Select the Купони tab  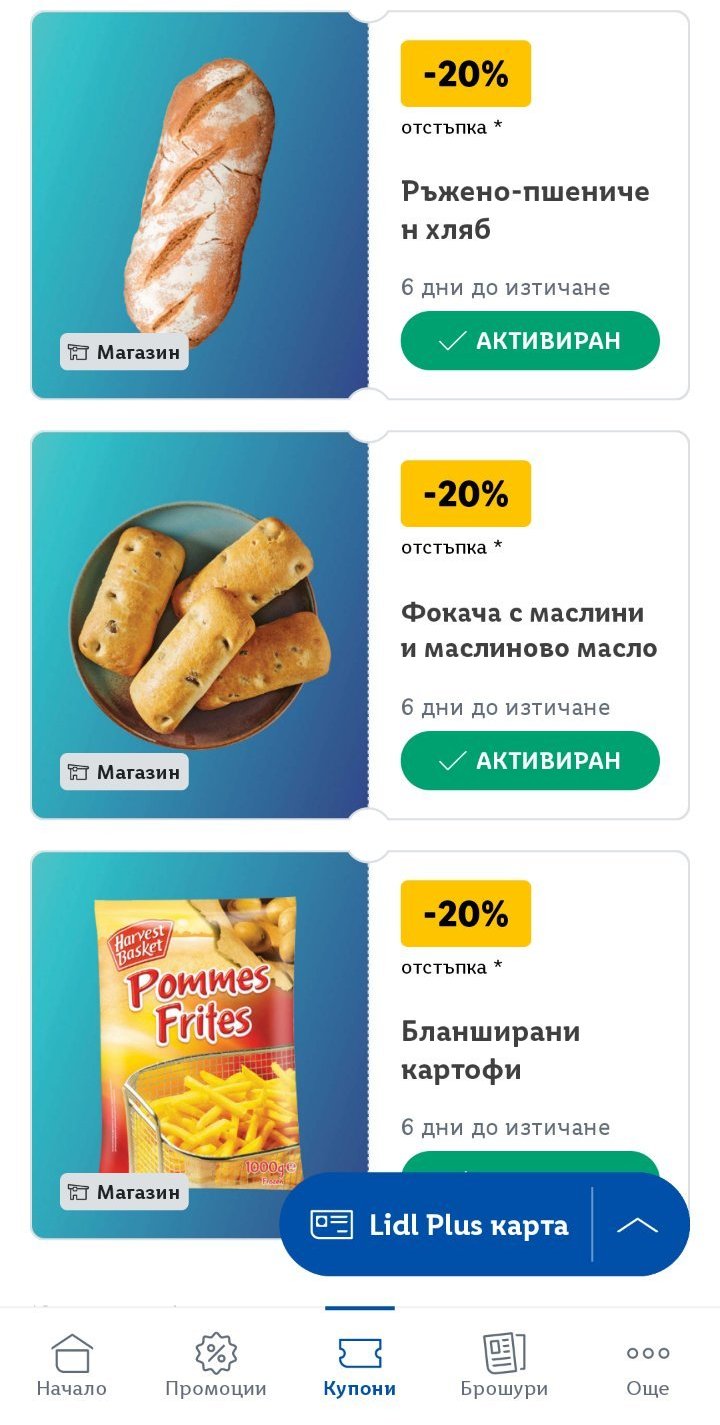(360, 1366)
